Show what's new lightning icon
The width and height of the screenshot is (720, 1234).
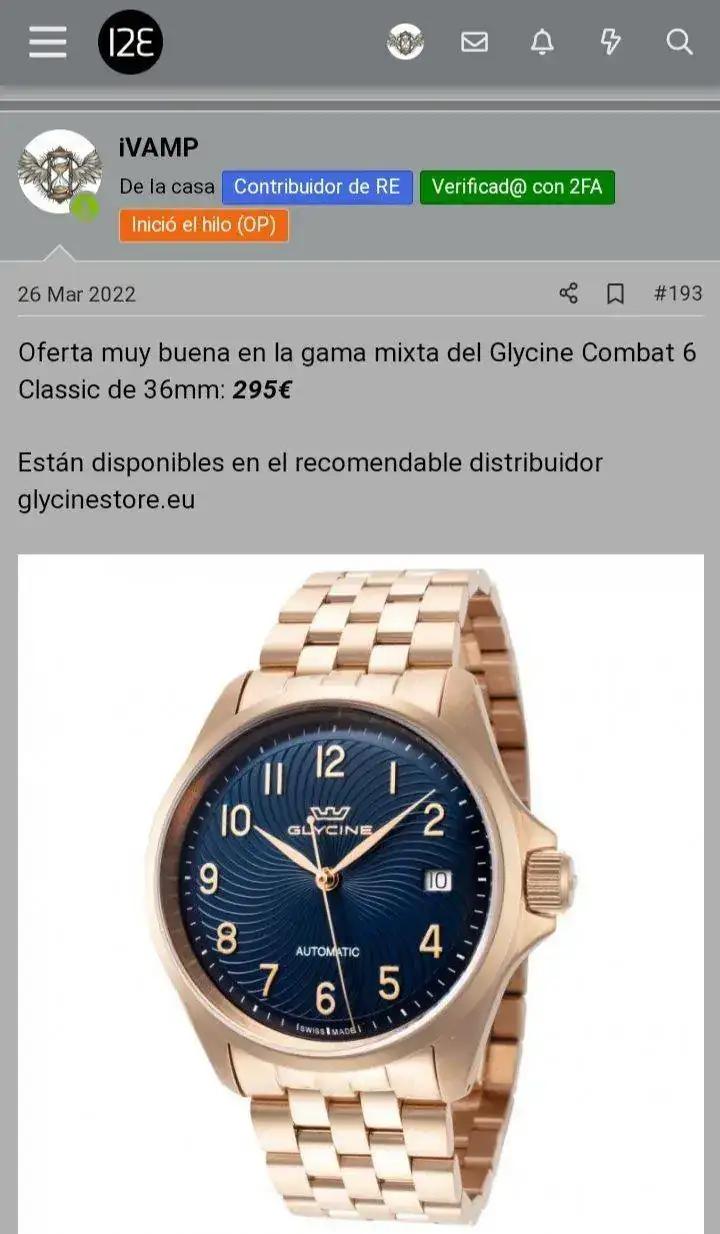coord(610,42)
